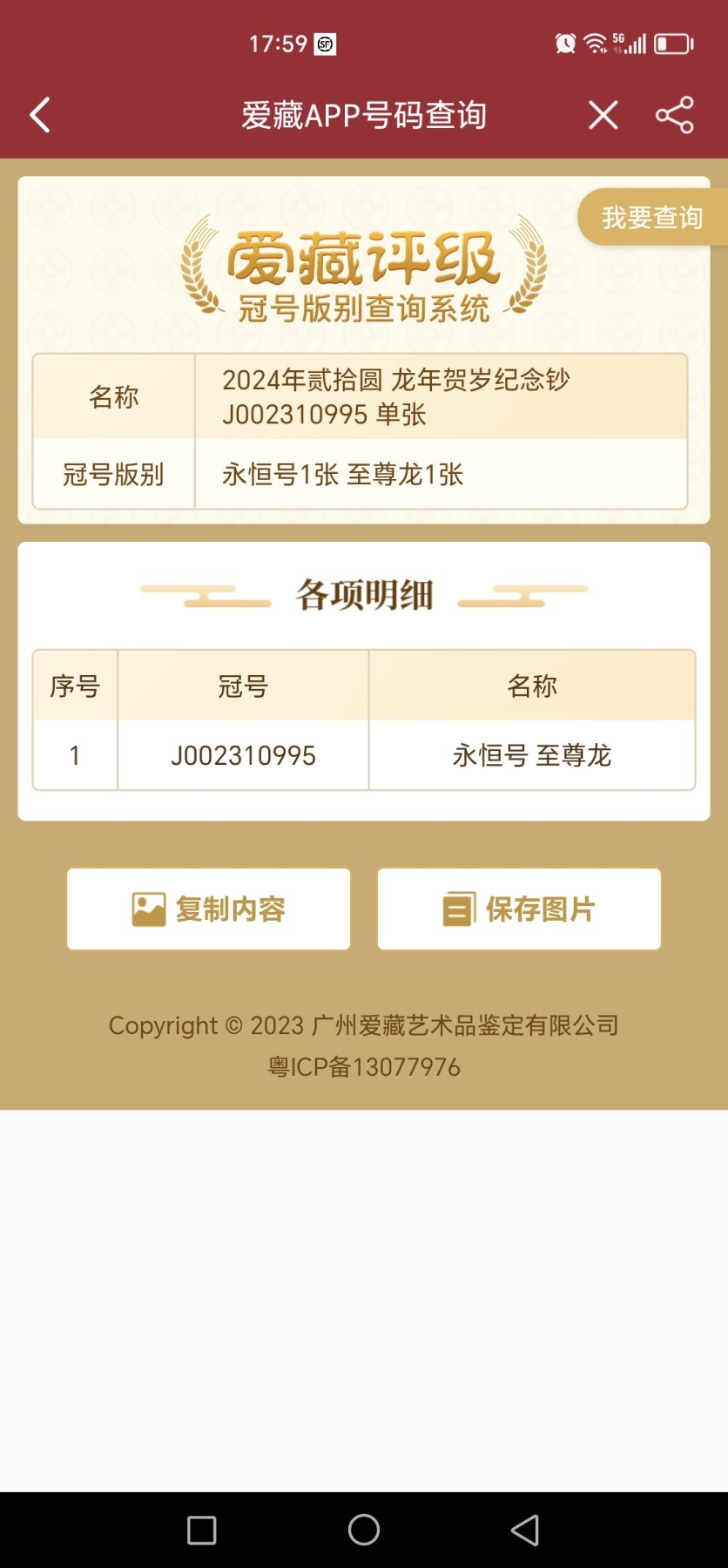Close the page with the X button
Image resolution: width=728 pixels, height=1568 pixels.
click(x=603, y=114)
